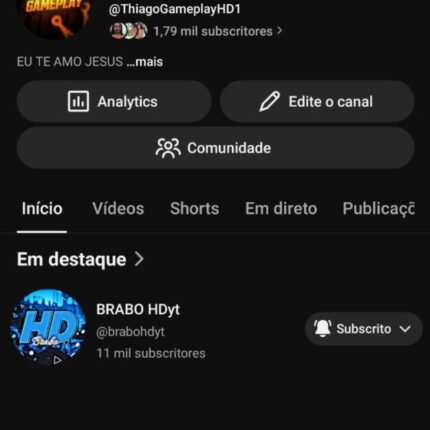Image resolution: width=430 pixels, height=430 pixels.
Task: Open channel Analytics
Action: (114, 101)
